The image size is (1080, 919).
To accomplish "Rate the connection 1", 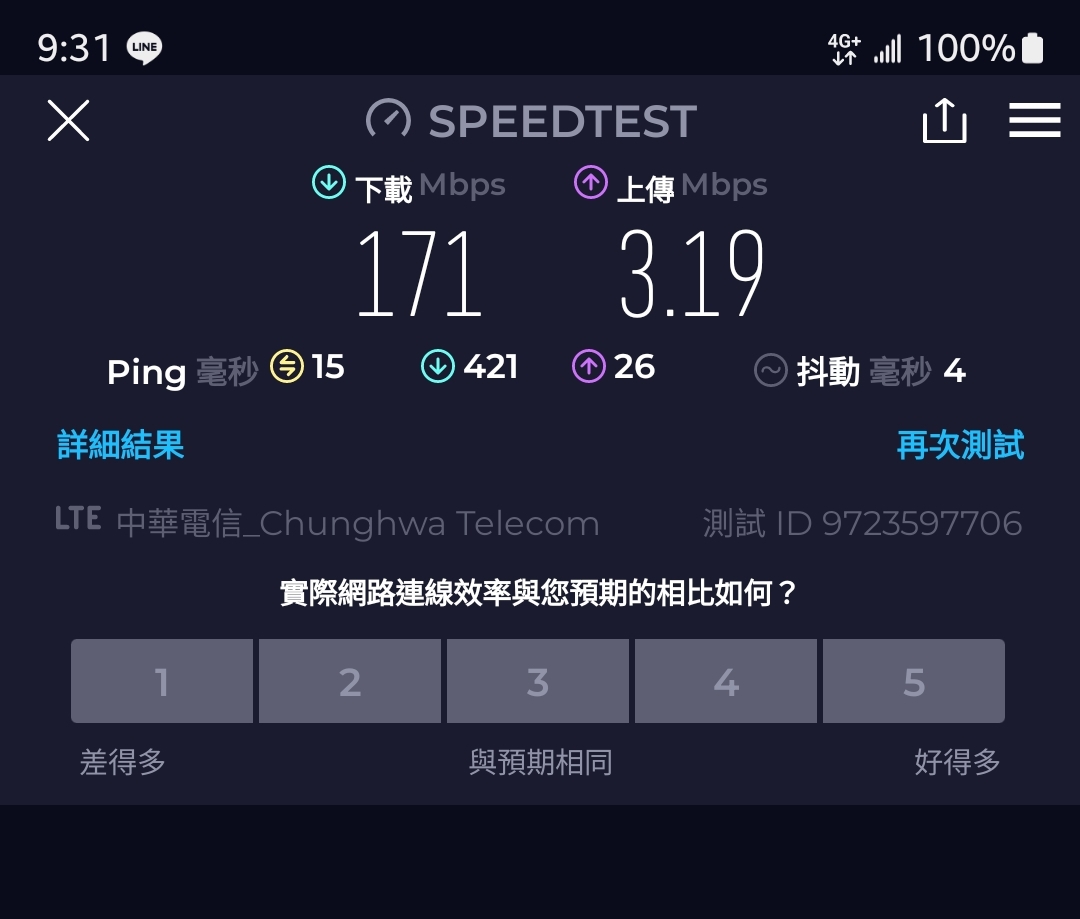I will click(x=162, y=681).
